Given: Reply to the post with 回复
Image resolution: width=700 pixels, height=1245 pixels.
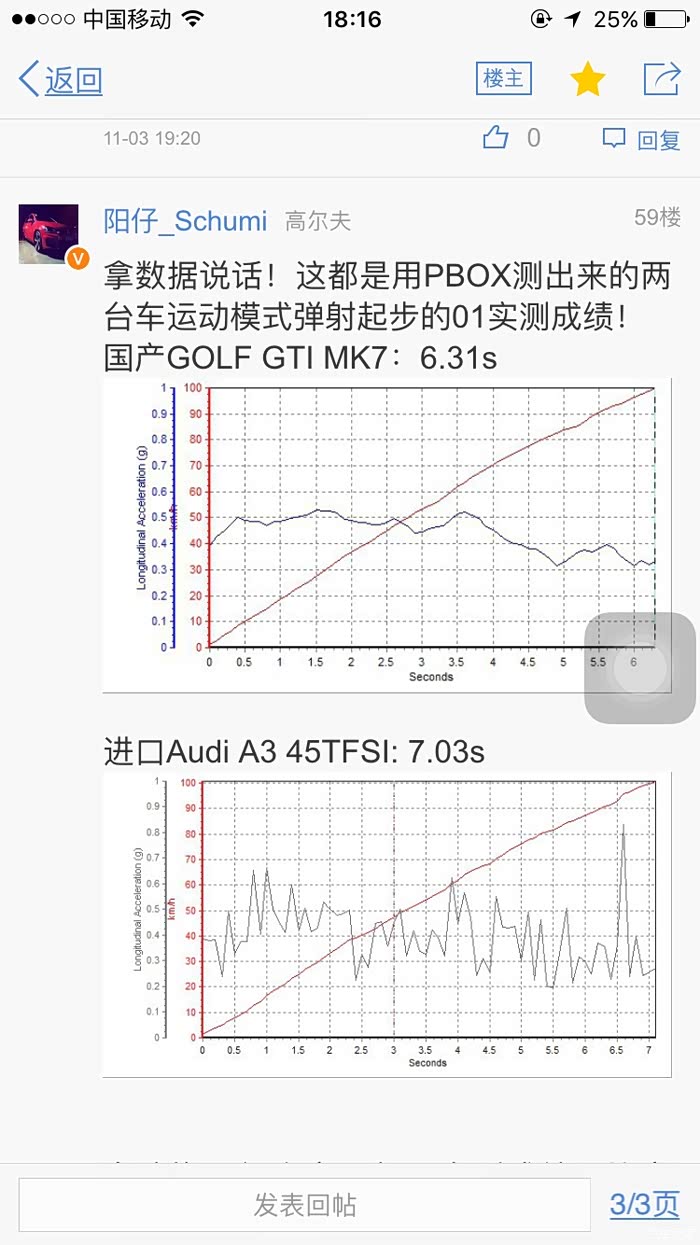Looking at the screenshot, I should tap(642, 140).
